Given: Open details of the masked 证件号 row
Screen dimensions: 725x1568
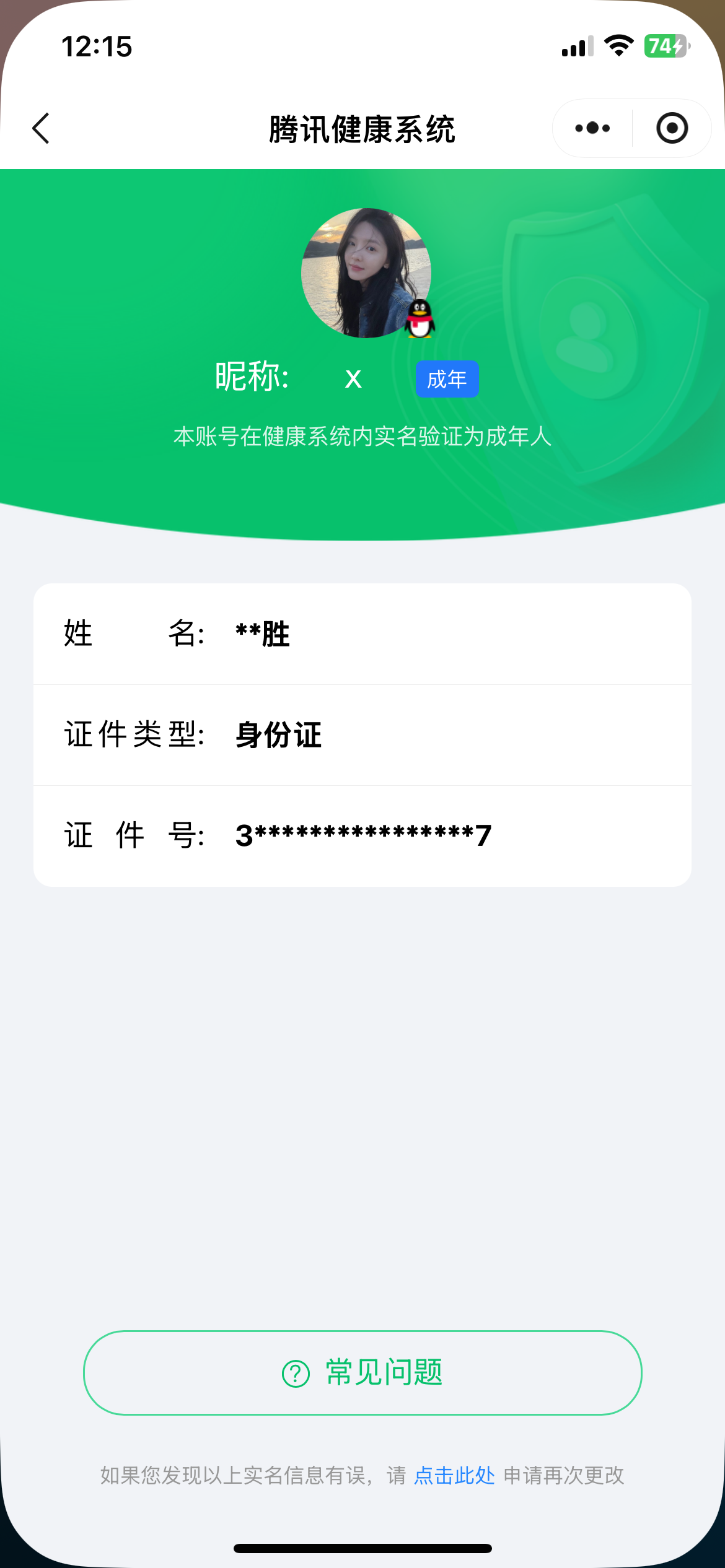Looking at the screenshot, I should [362, 836].
